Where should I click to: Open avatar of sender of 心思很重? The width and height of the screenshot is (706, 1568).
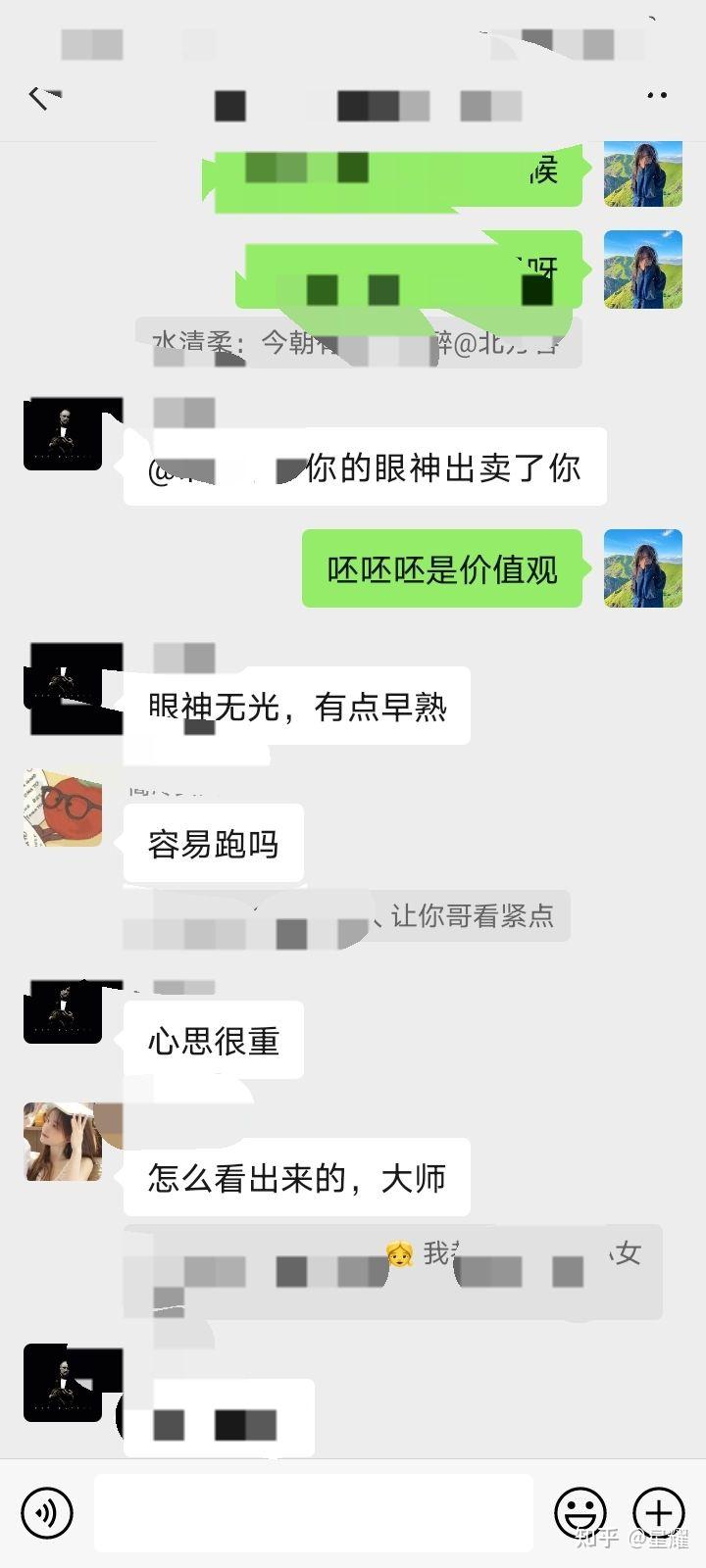coord(63,1010)
